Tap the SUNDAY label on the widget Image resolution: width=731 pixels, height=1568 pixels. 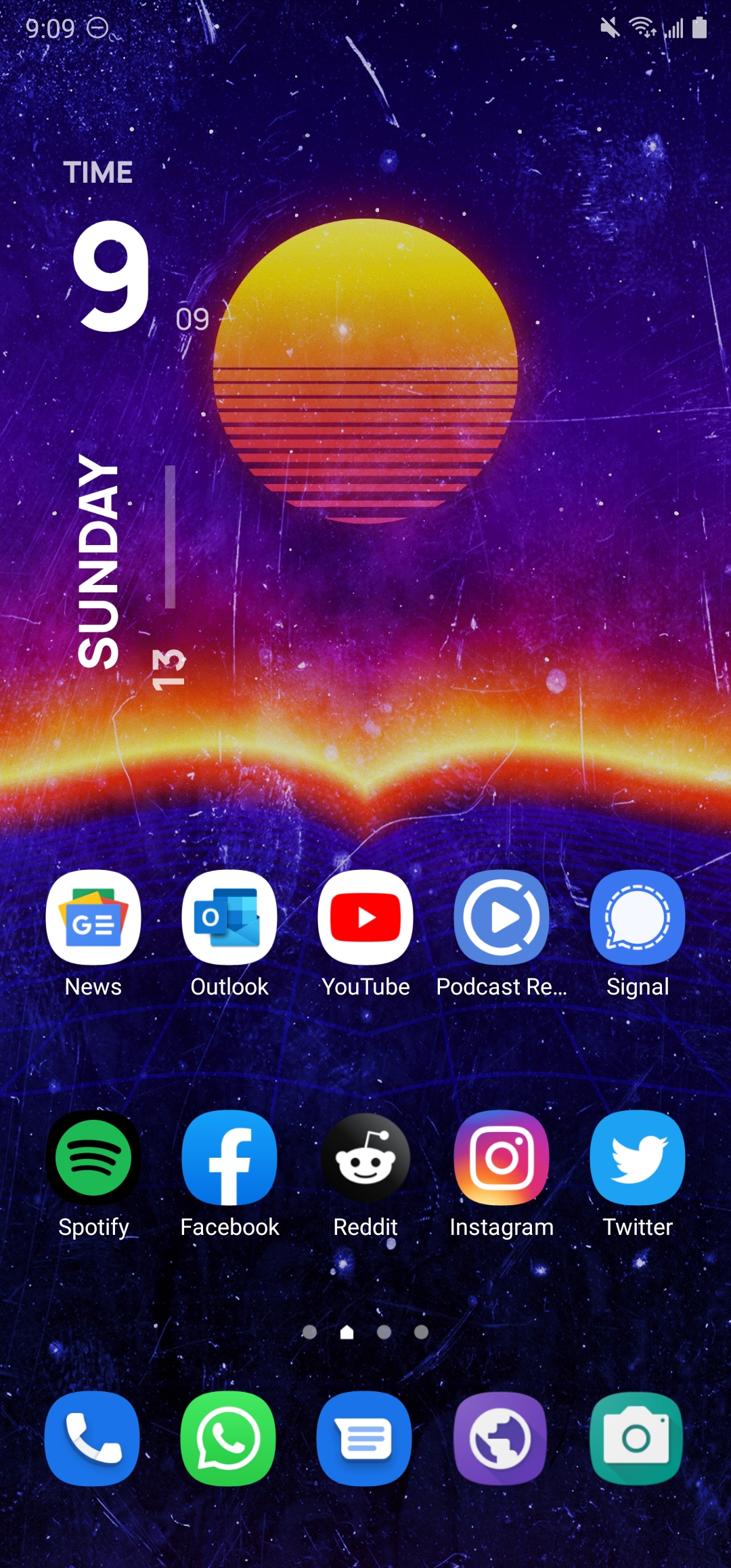pyautogui.click(x=98, y=565)
